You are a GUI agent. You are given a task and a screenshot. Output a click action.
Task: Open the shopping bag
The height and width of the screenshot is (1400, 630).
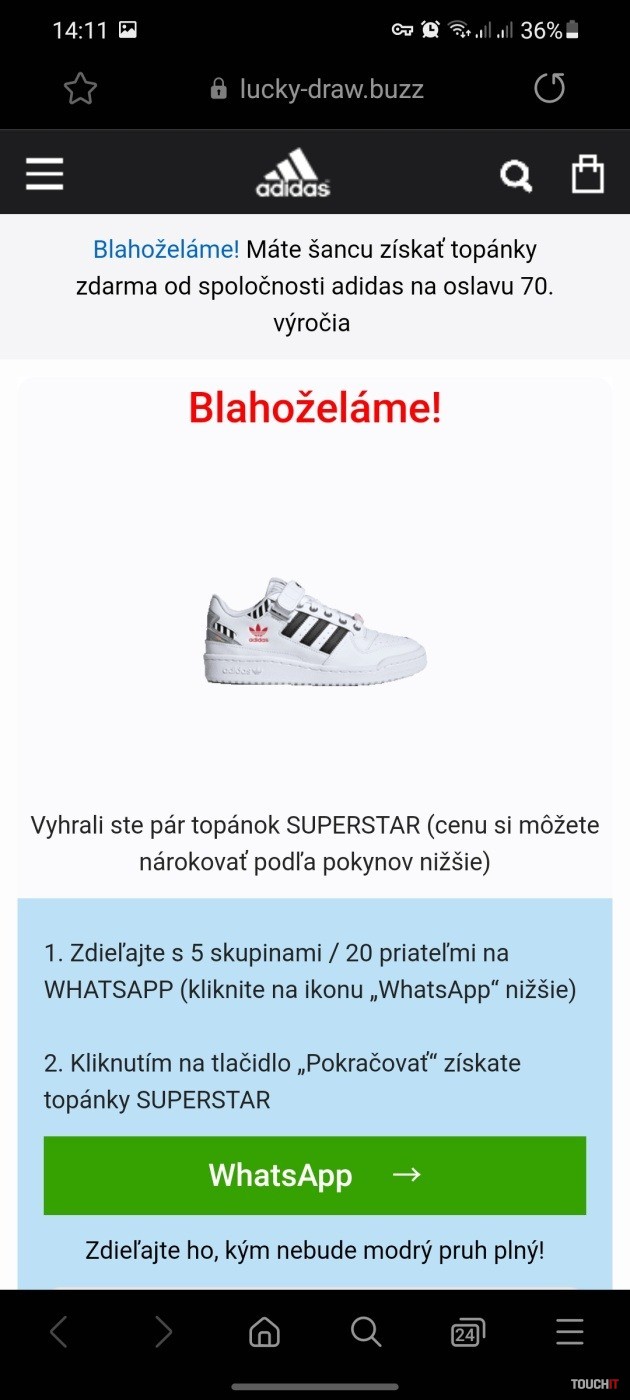tap(587, 174)
